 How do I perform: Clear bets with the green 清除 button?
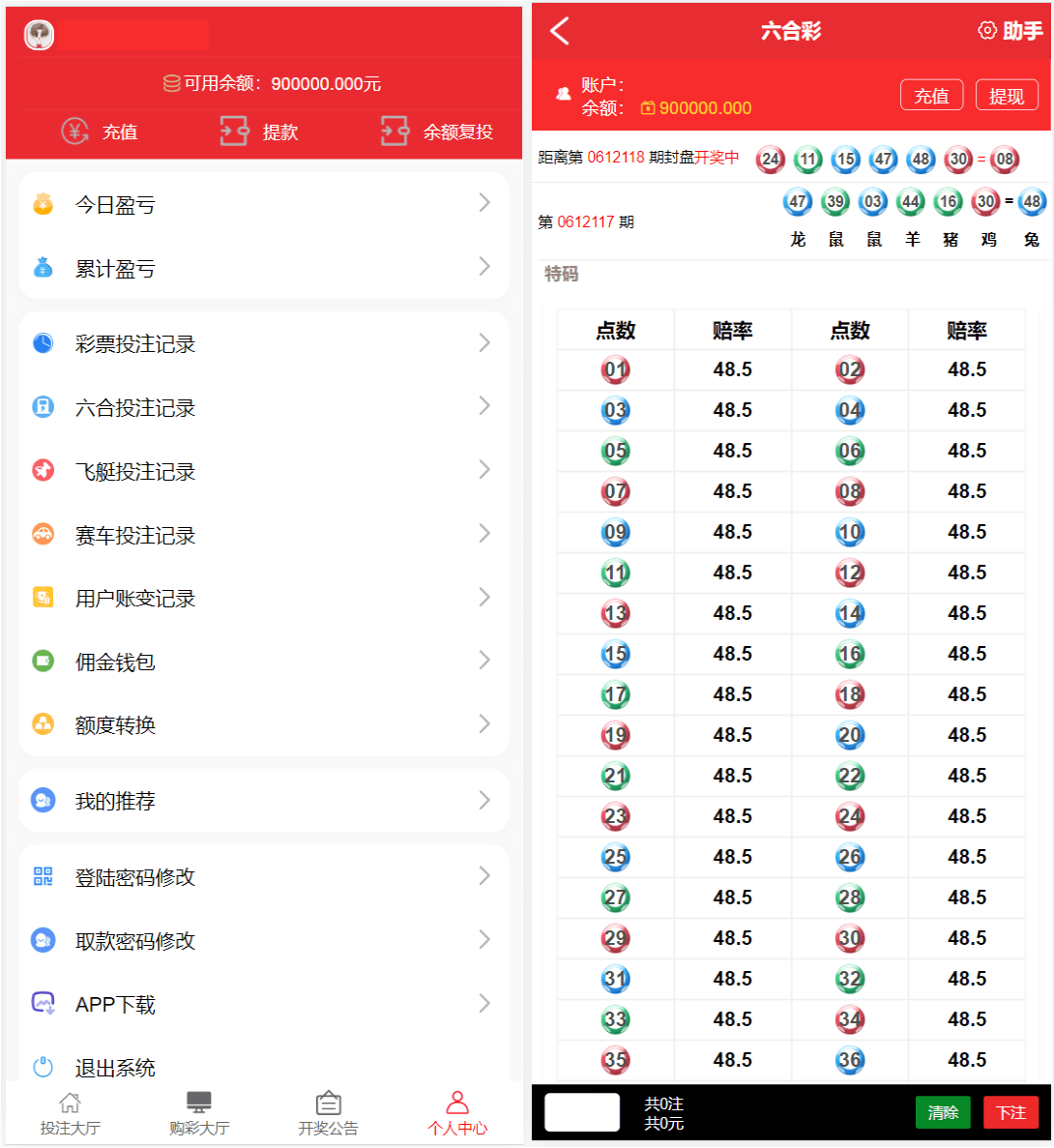coord(942,1112)
